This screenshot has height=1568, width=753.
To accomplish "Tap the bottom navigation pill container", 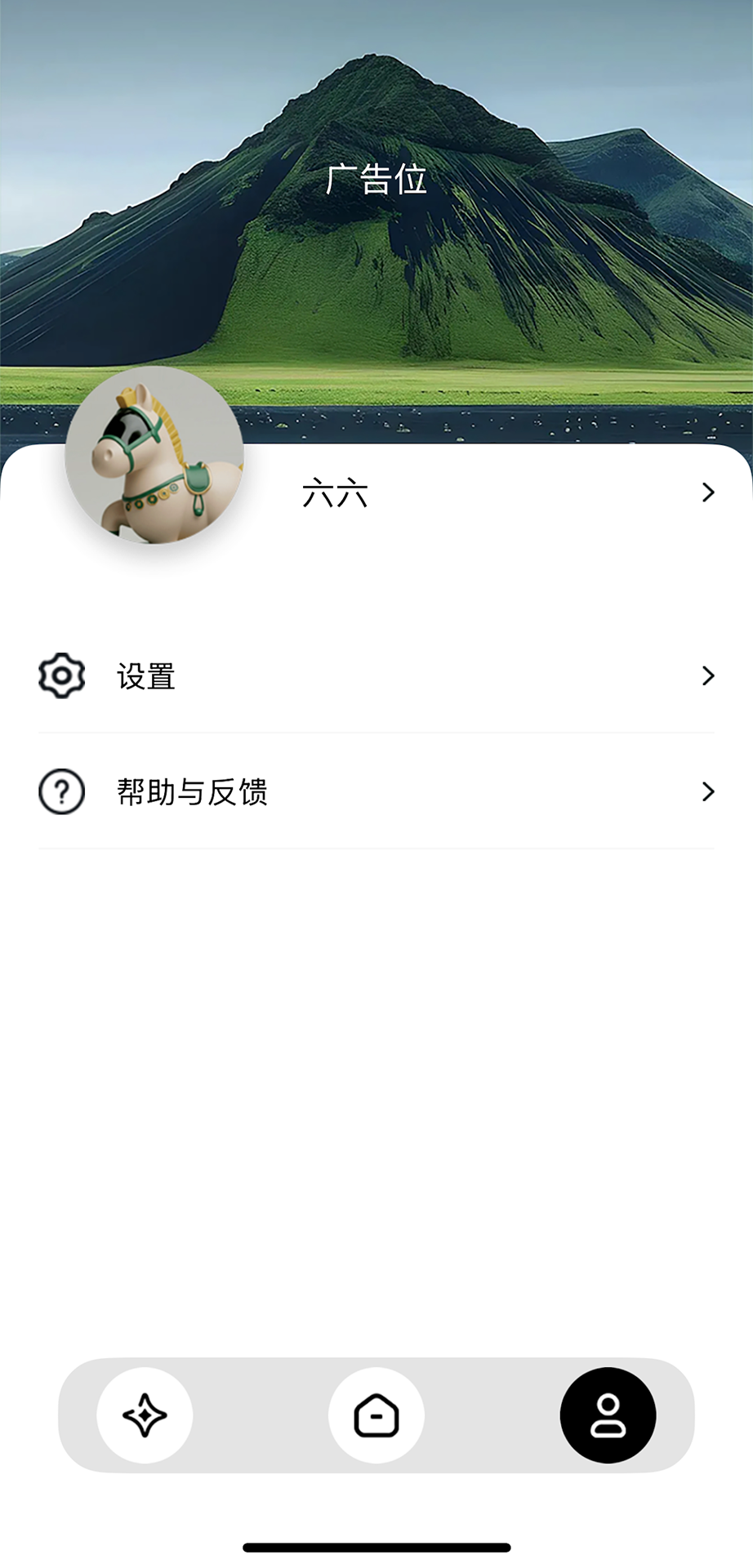I will pos(376,1417).
